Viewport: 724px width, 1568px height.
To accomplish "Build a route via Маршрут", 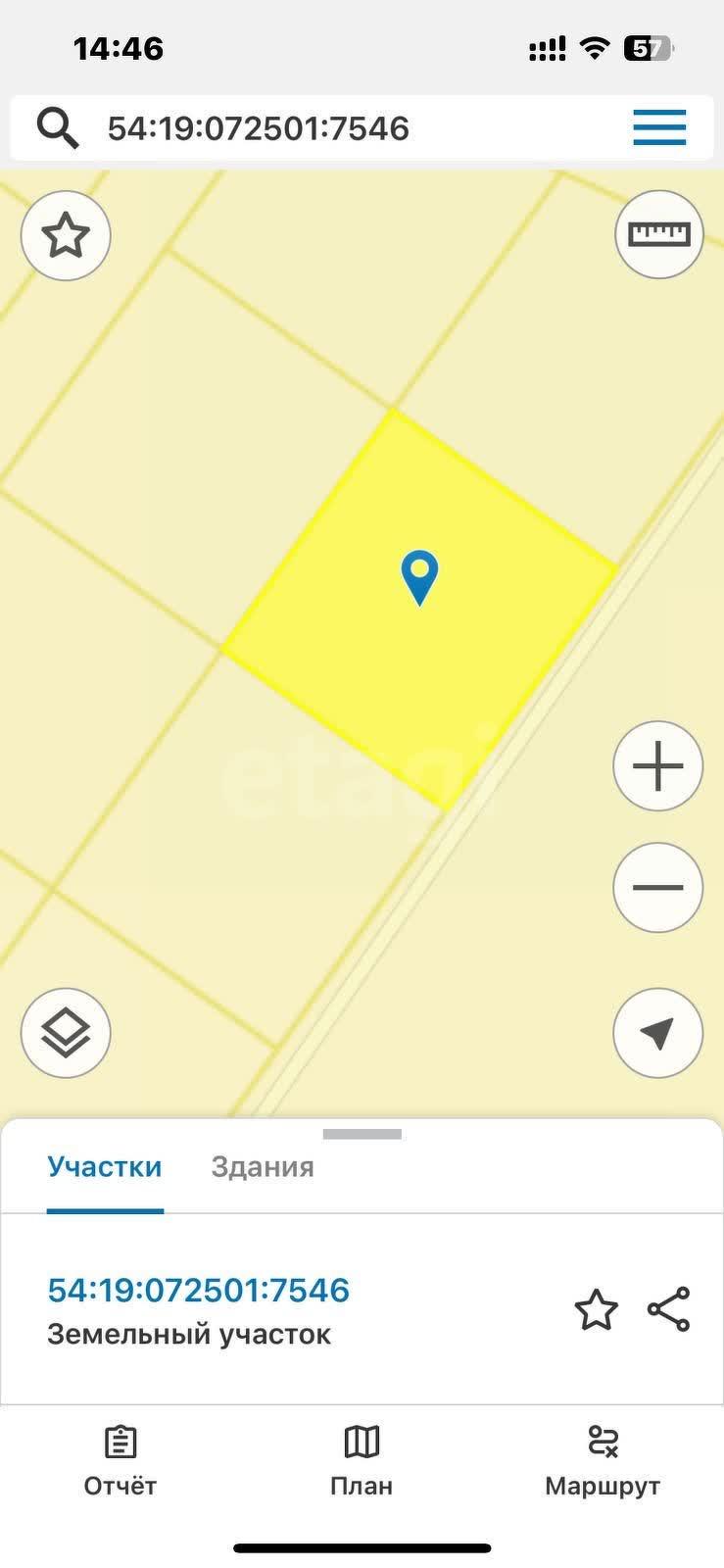I will click(x=603, y=1461).
